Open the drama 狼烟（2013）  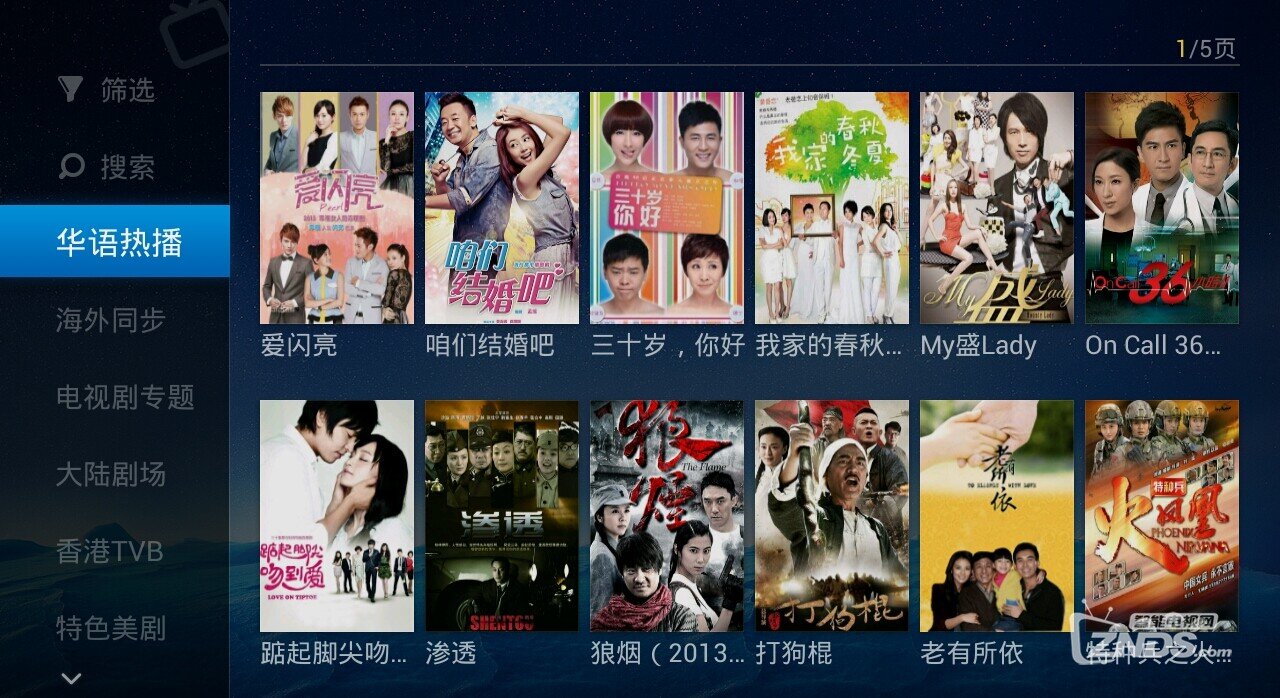point(666,516)
